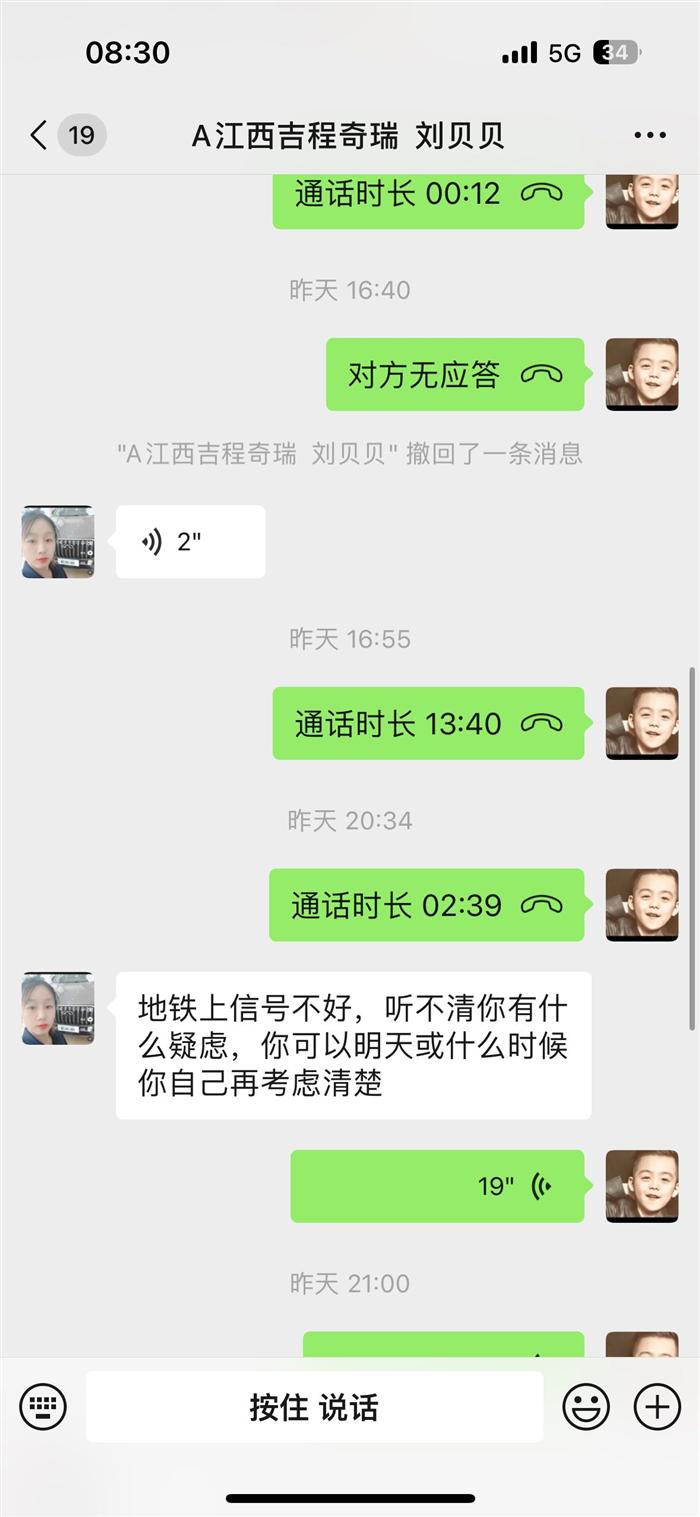Call again from the 02:39 call record
Image resolution: width=700 pixels, height=1517 pixels.
(426, 905)
